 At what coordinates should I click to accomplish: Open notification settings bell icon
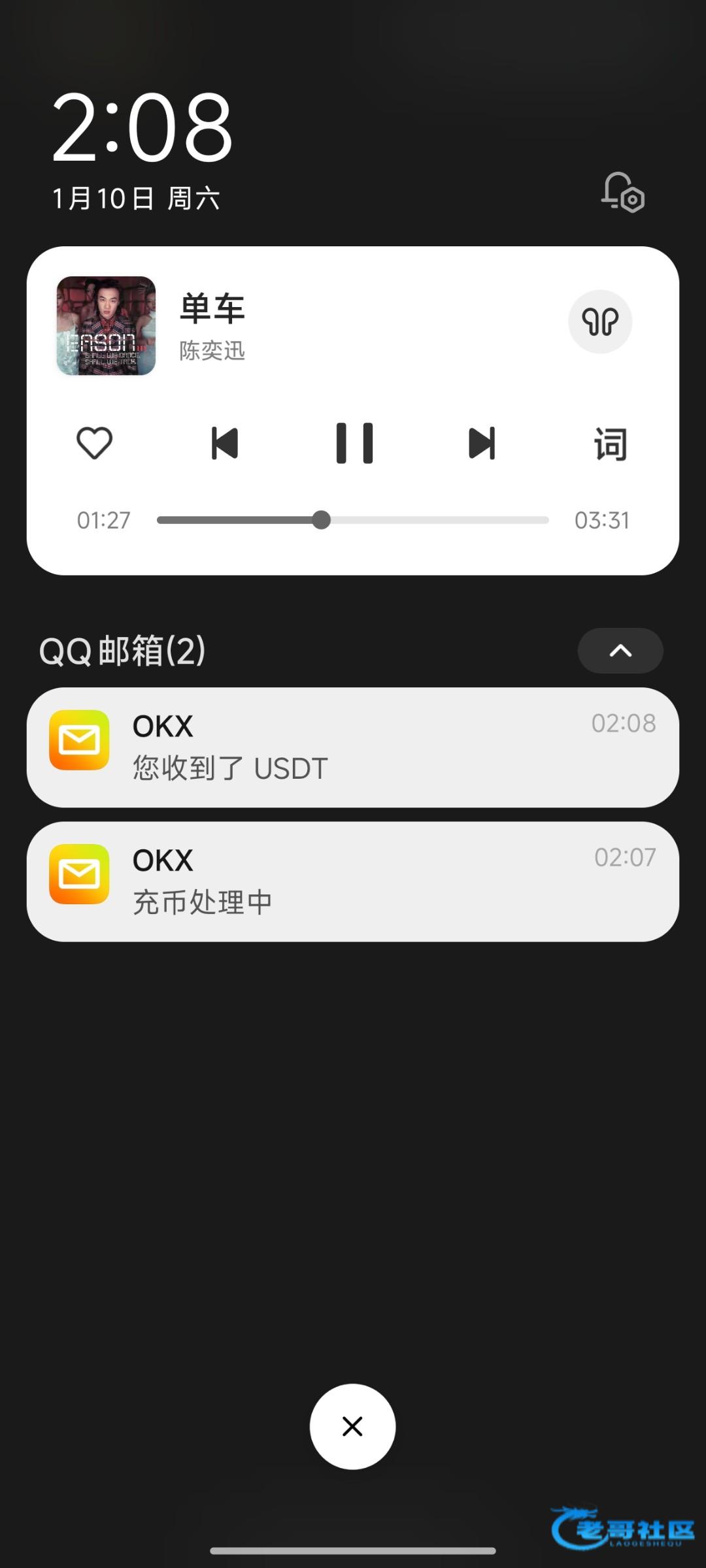(622, 193)
